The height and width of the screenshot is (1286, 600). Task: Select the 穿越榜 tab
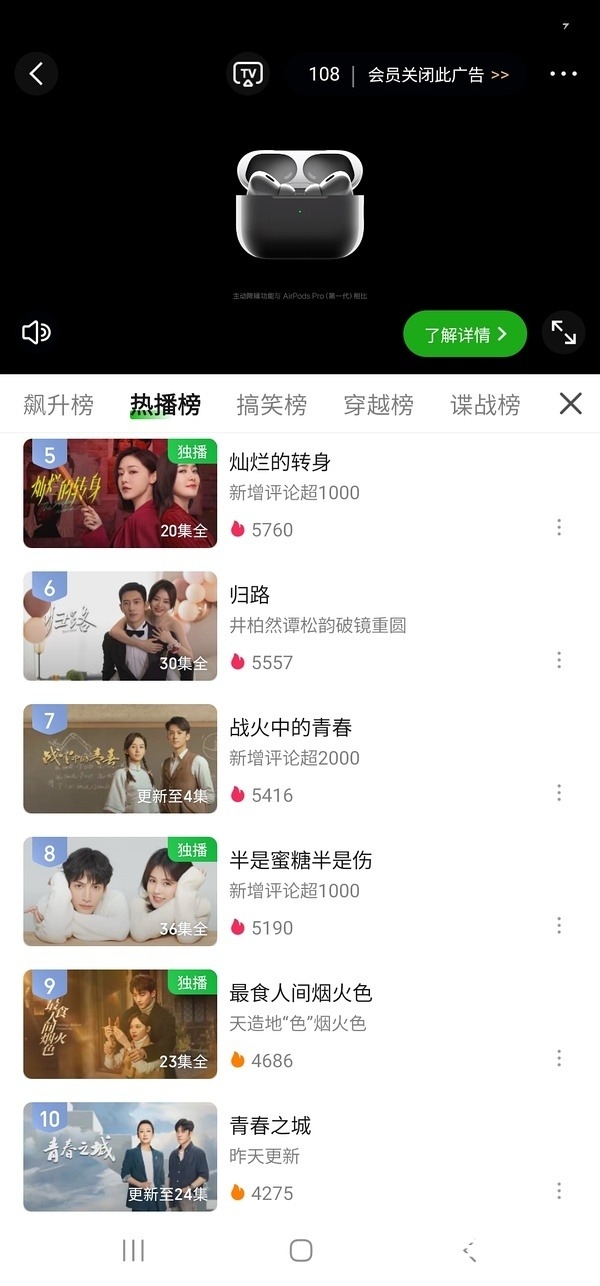coord(378,405)
